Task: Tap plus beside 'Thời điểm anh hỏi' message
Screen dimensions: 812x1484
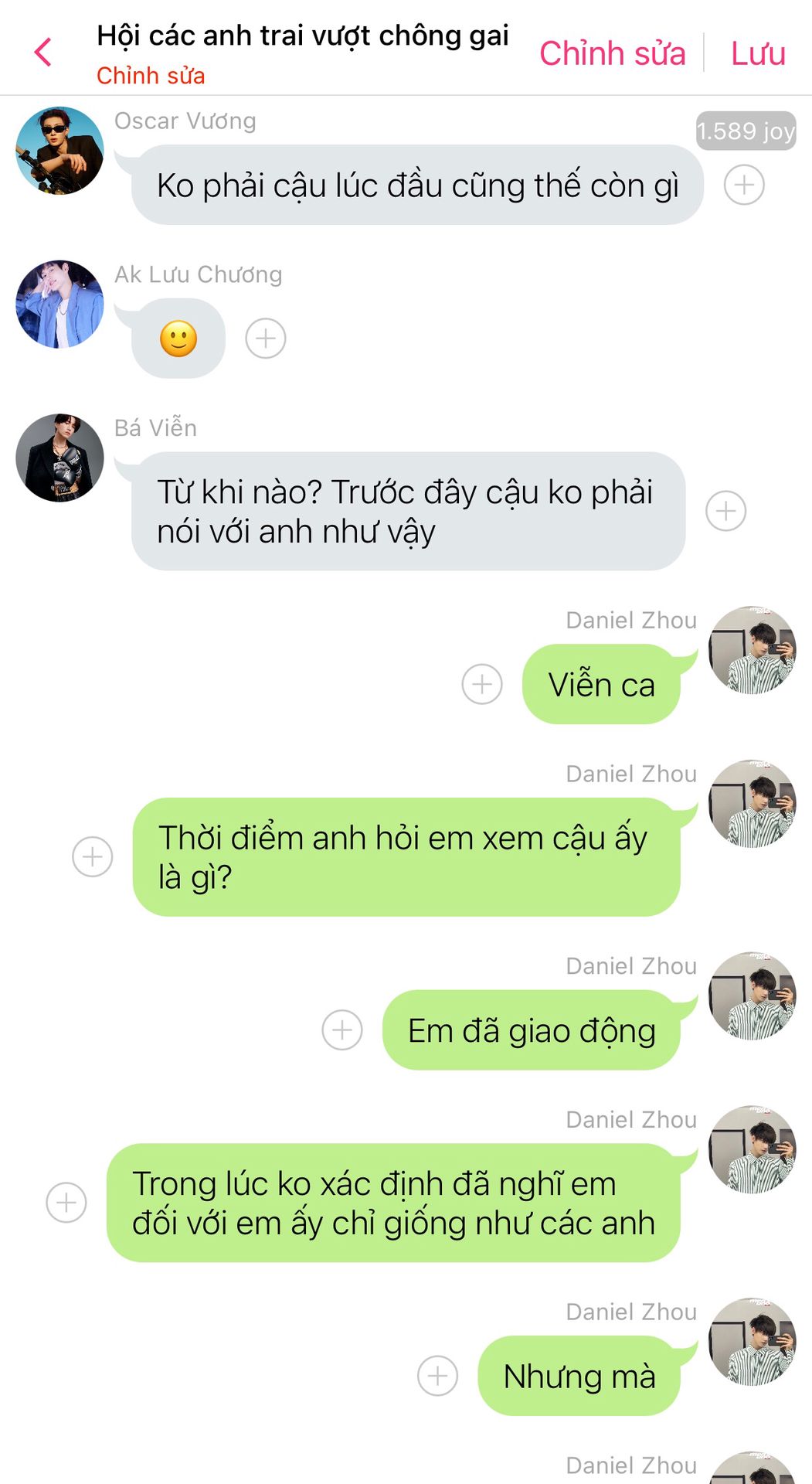Action: coord(93,856)
